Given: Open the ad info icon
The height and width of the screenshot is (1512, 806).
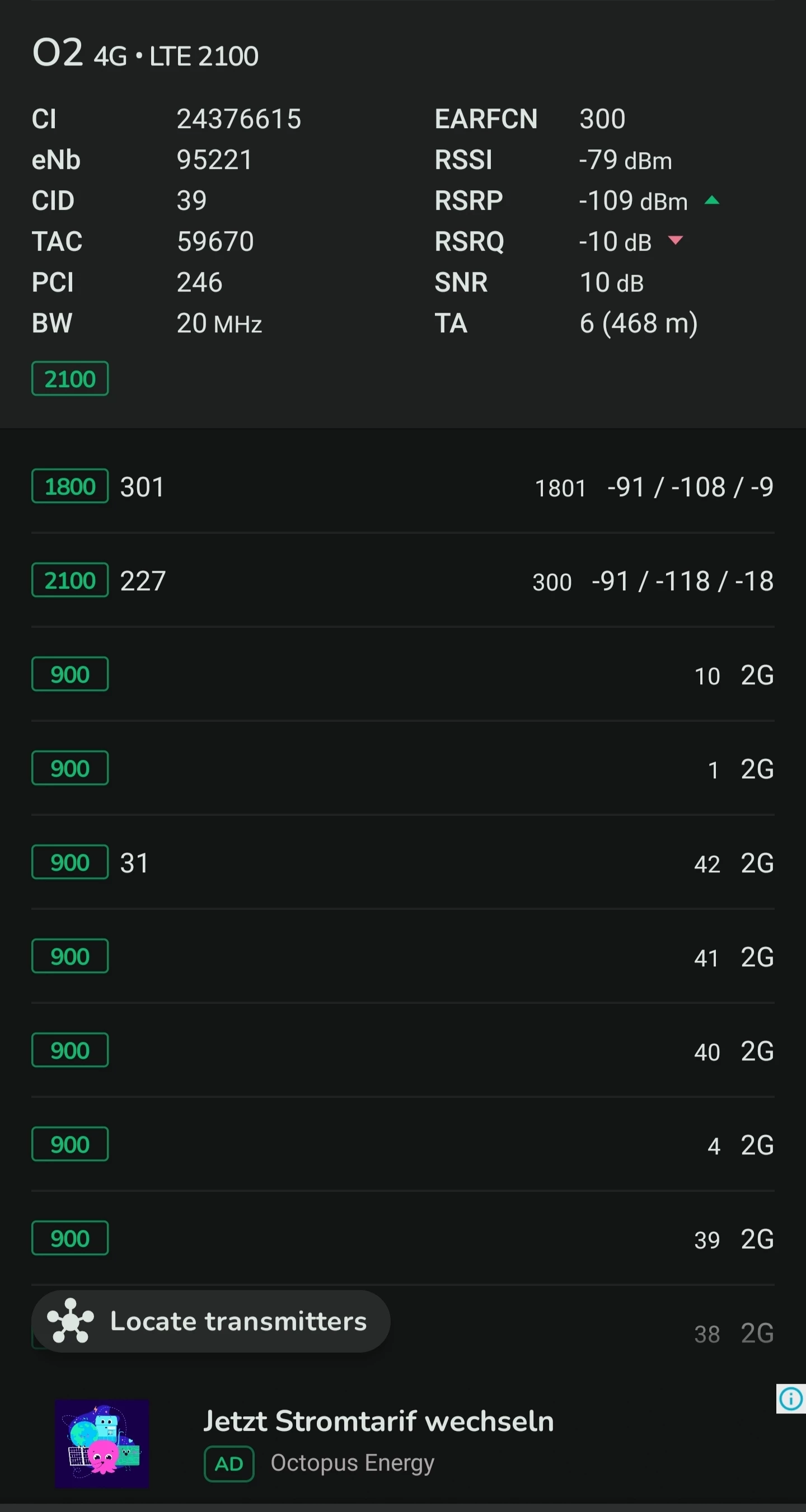Looking at the screenshot, I should click(x=791, y=1398).
